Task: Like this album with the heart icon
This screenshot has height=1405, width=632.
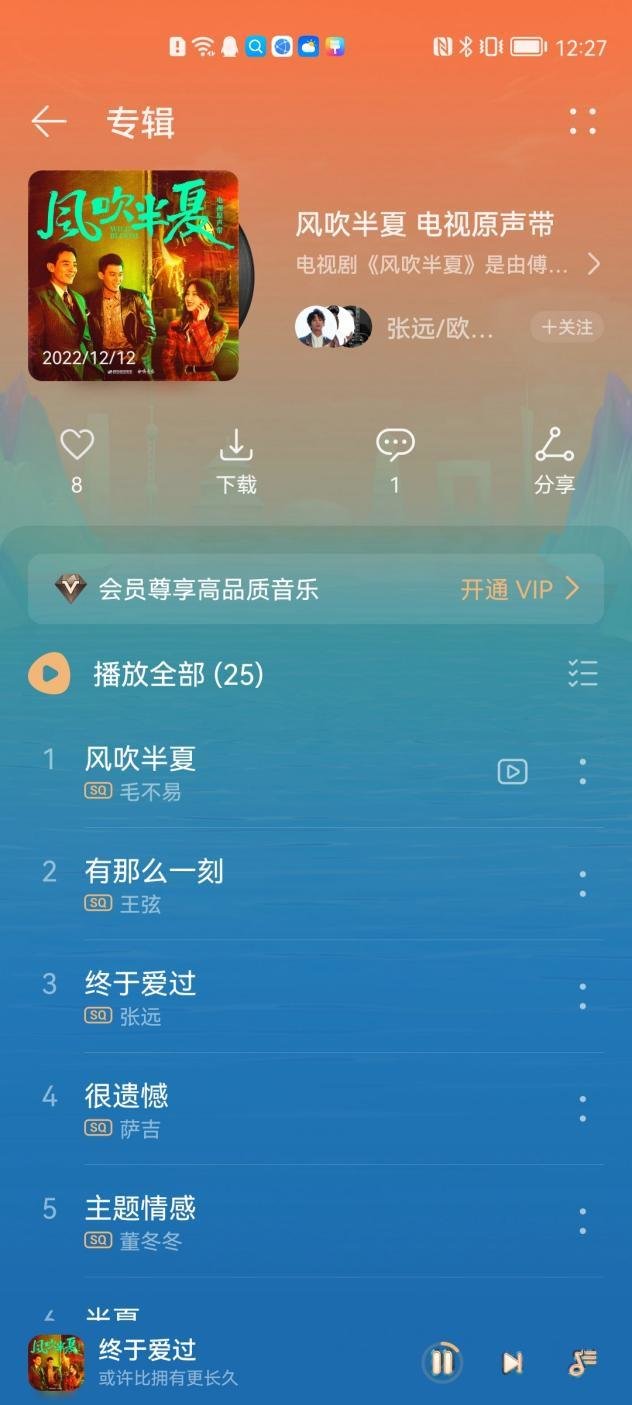Action: [77, 445]
